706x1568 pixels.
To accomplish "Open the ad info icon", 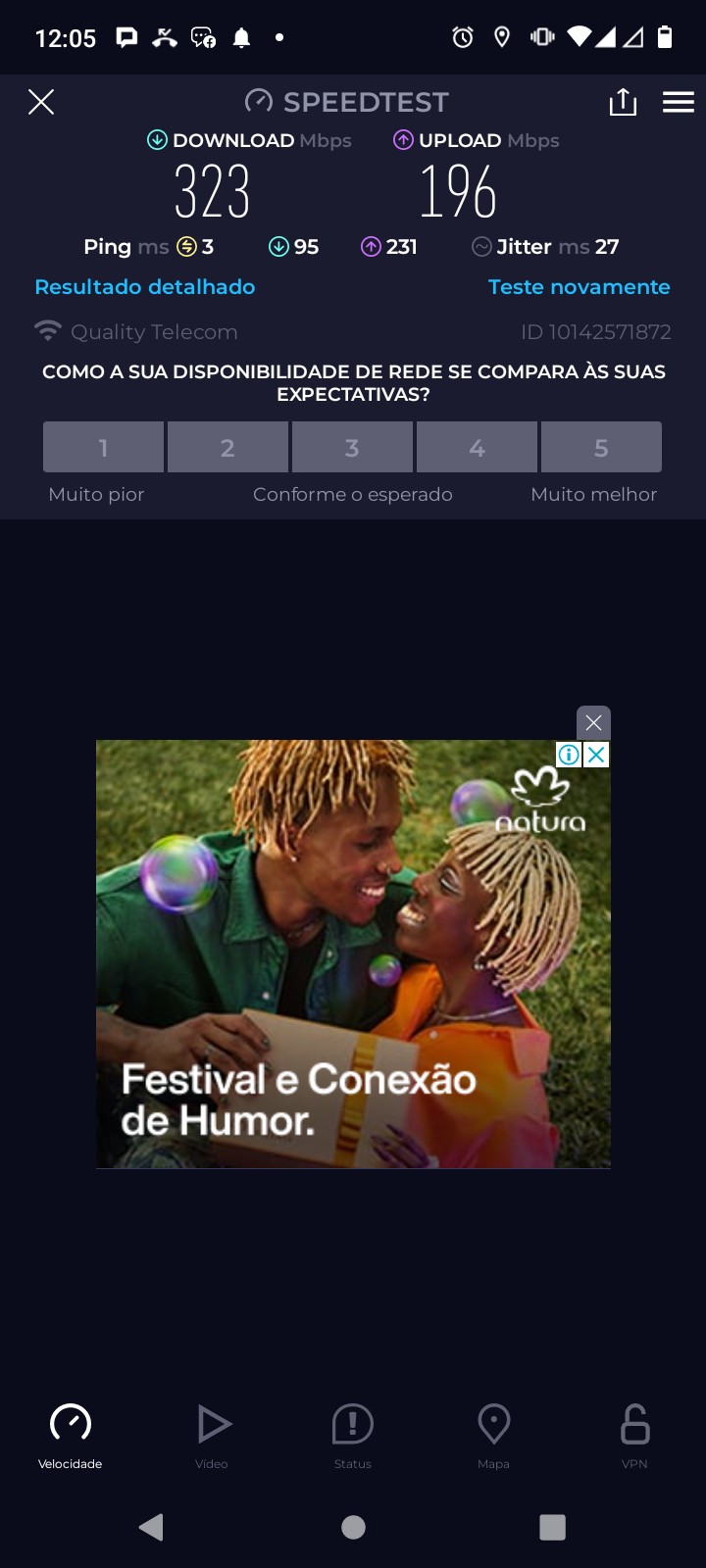I will click(x=569, y=755).
